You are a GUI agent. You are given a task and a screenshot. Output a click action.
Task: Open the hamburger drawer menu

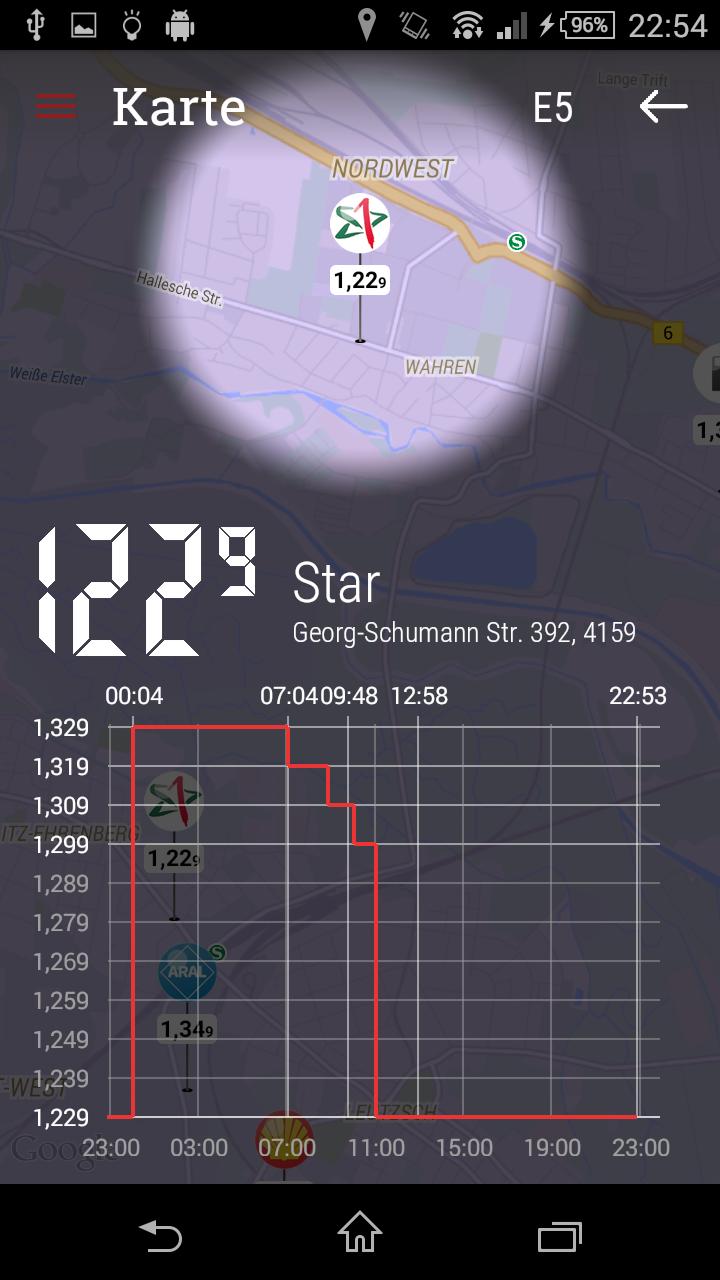tap(56, 106)
